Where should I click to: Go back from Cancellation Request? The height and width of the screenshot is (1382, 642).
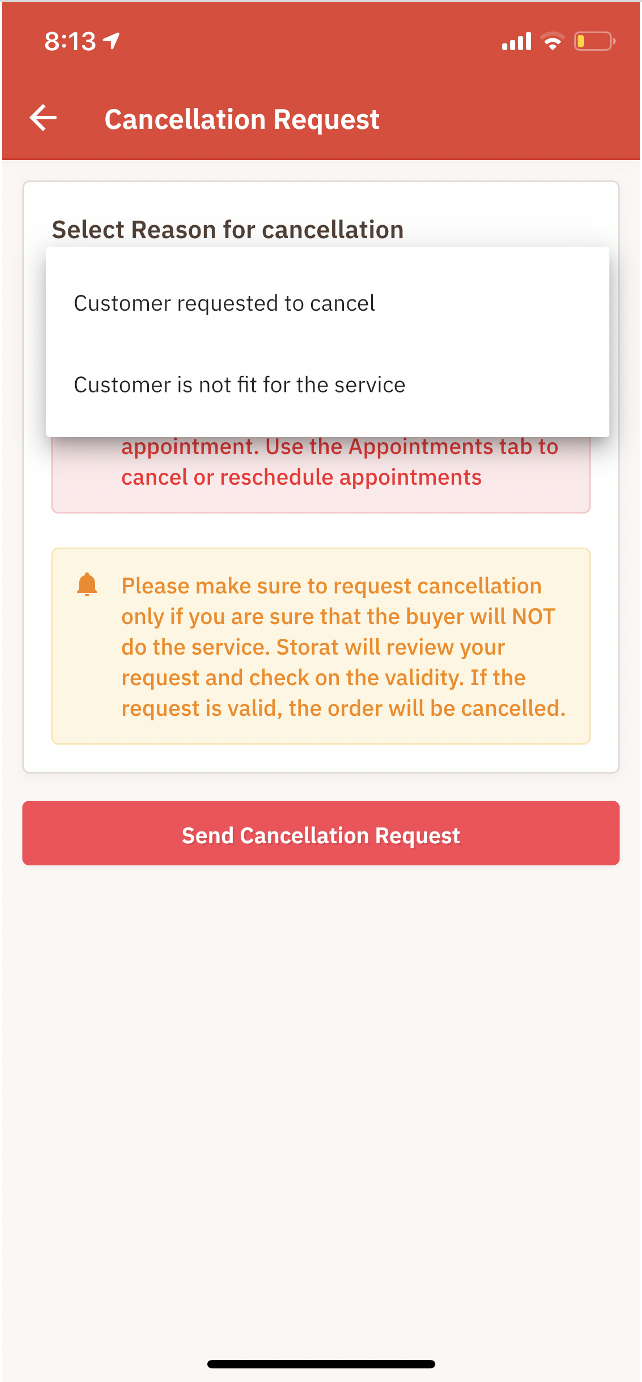point(43,119)
